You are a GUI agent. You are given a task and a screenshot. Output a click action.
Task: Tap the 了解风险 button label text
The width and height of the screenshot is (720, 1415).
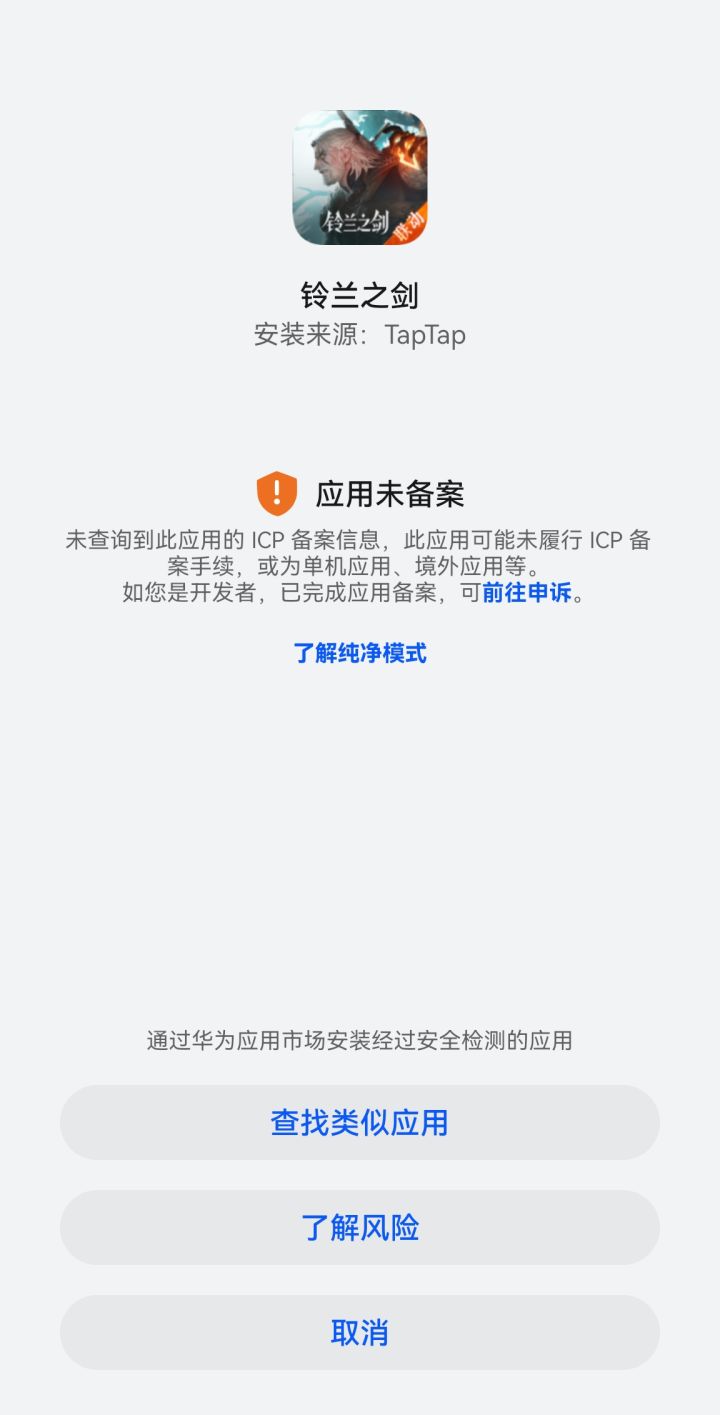(x=360, y=1227)
